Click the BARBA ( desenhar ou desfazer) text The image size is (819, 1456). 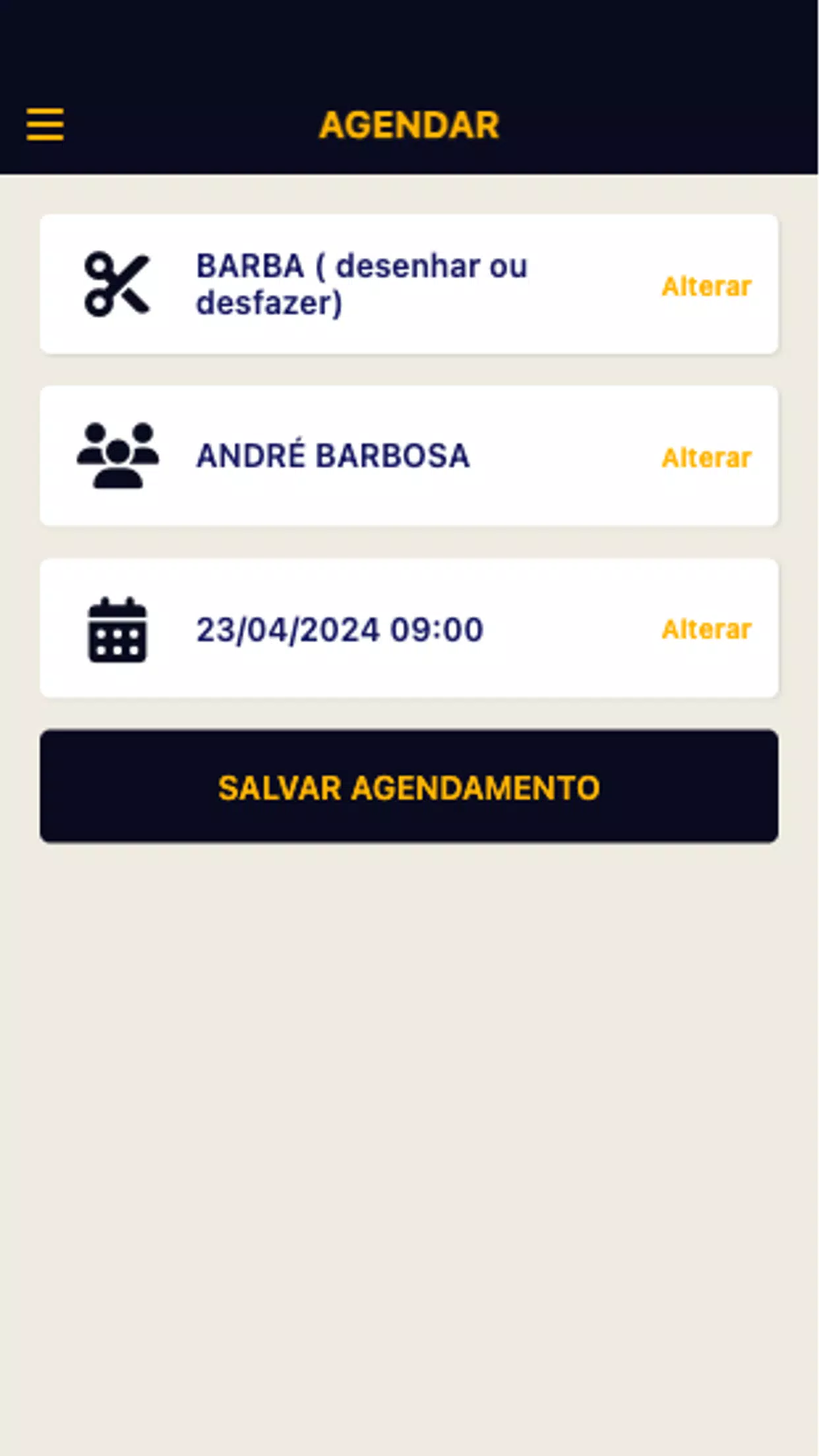pyautogui.click(x=361, y=284)
